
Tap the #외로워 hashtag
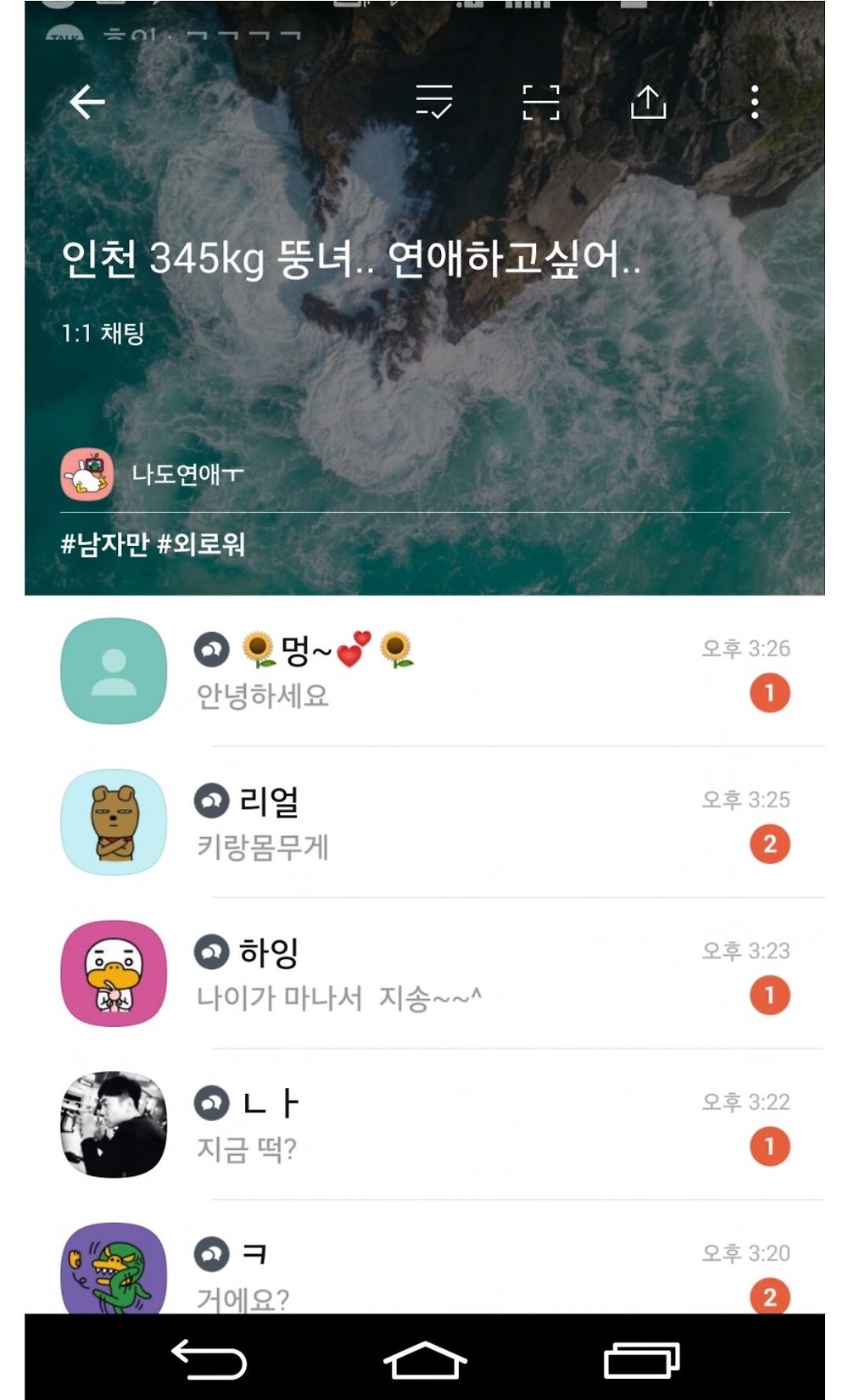tap(202, 544)
